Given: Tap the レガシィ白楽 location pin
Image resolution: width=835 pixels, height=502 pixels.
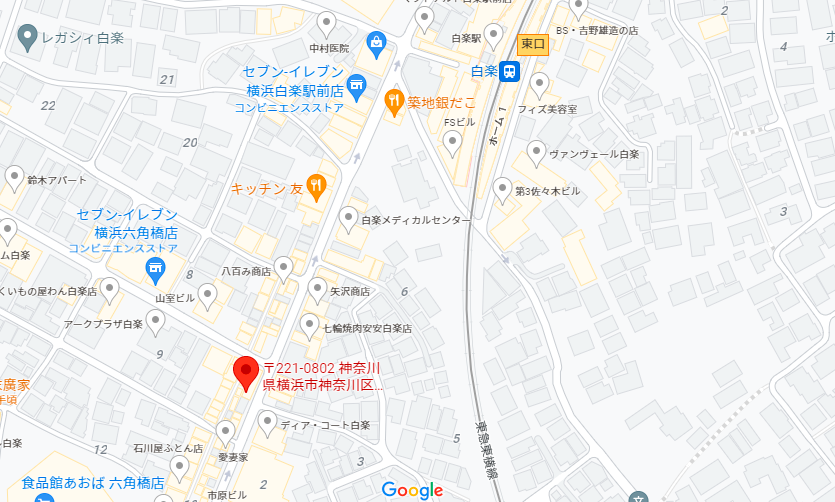Looking at the screenshot, I should tap(29, 37).
